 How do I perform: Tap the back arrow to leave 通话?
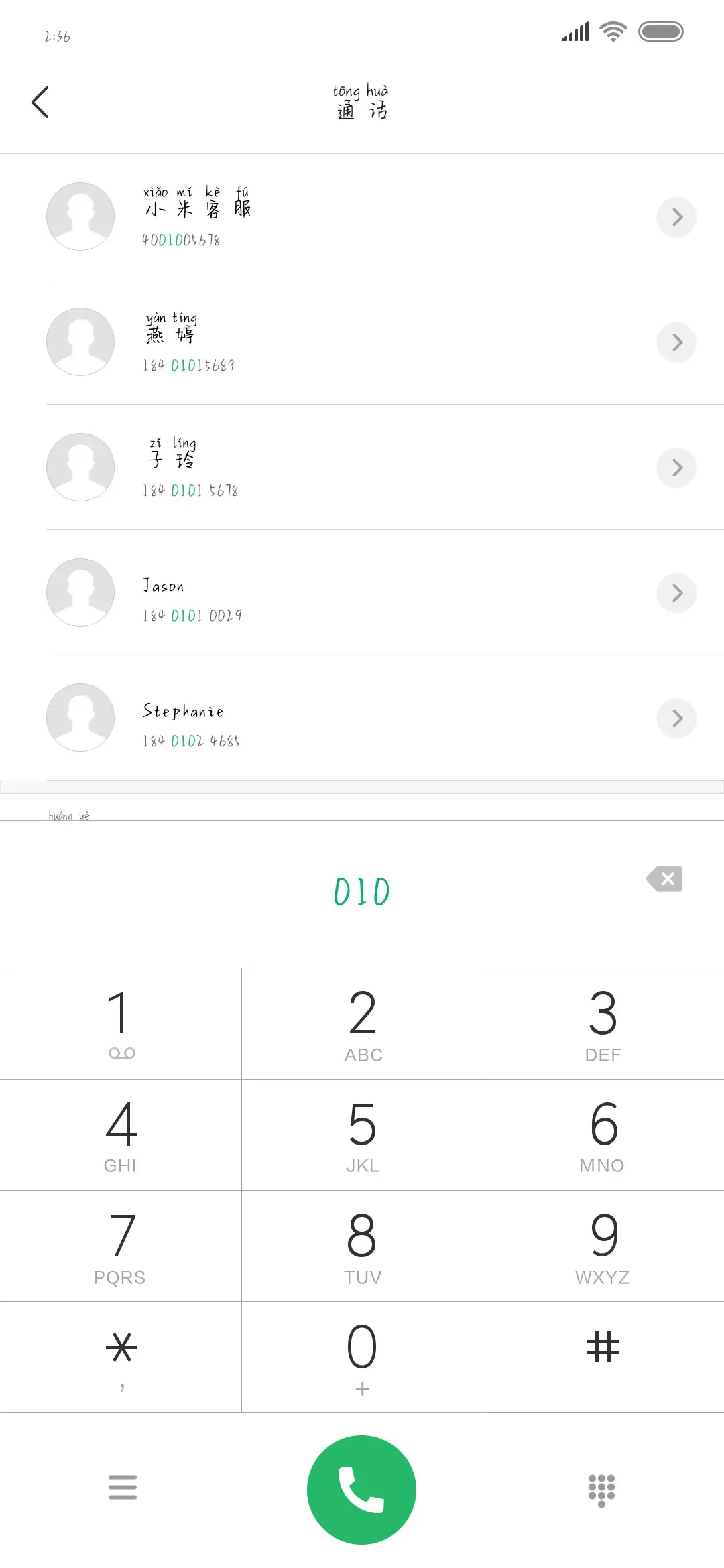40,102
